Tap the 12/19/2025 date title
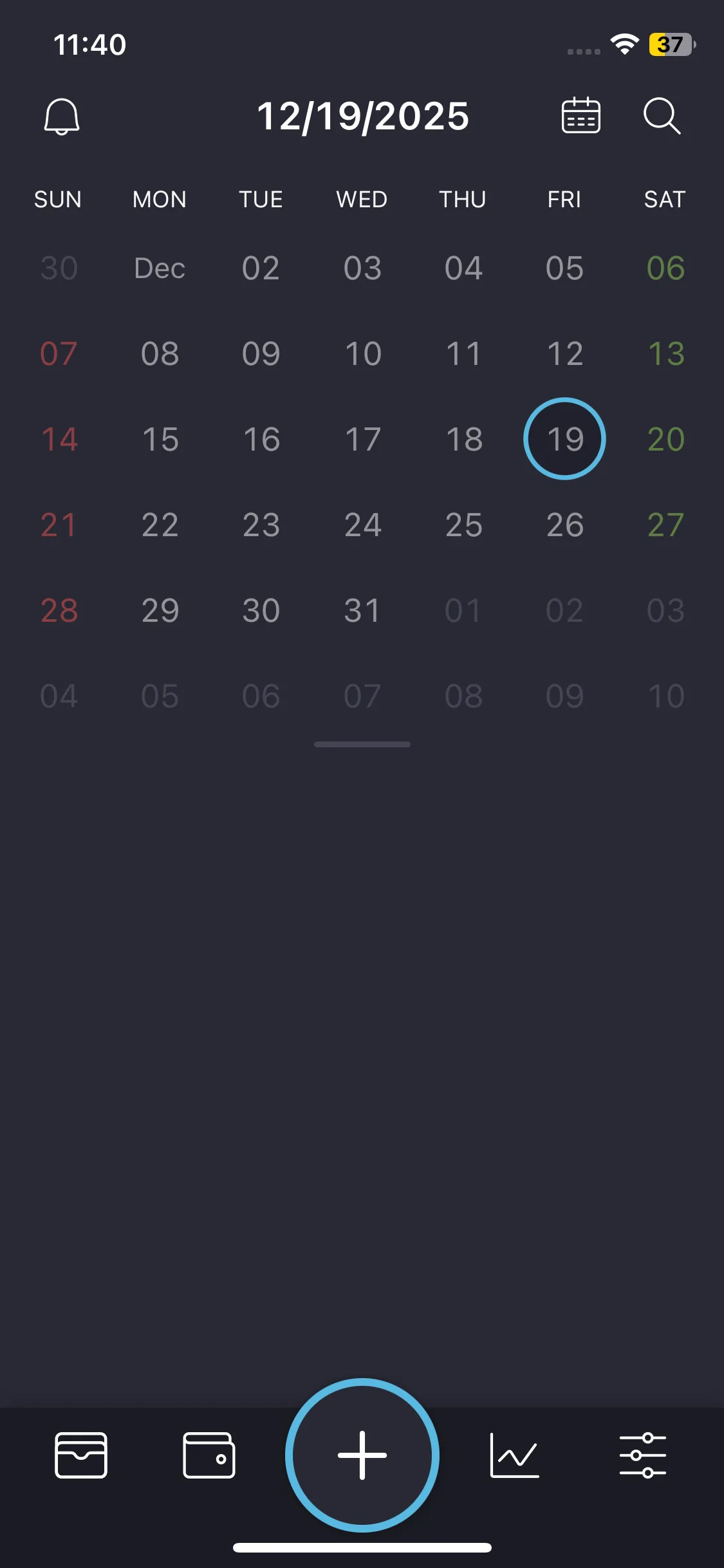This screenshot has height=1568, width=724. (x=363, y=117)
